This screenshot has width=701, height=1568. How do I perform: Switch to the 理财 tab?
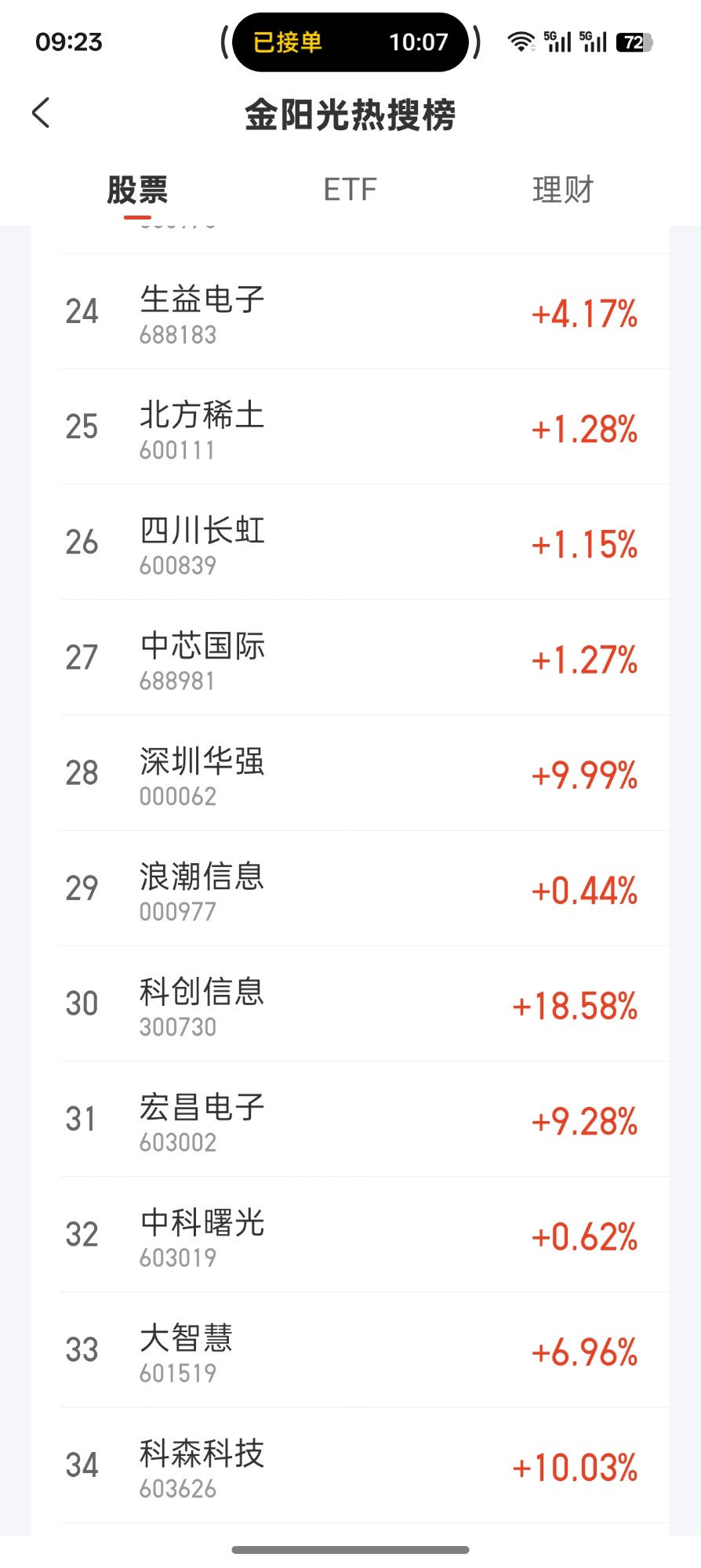click(562, 190)
